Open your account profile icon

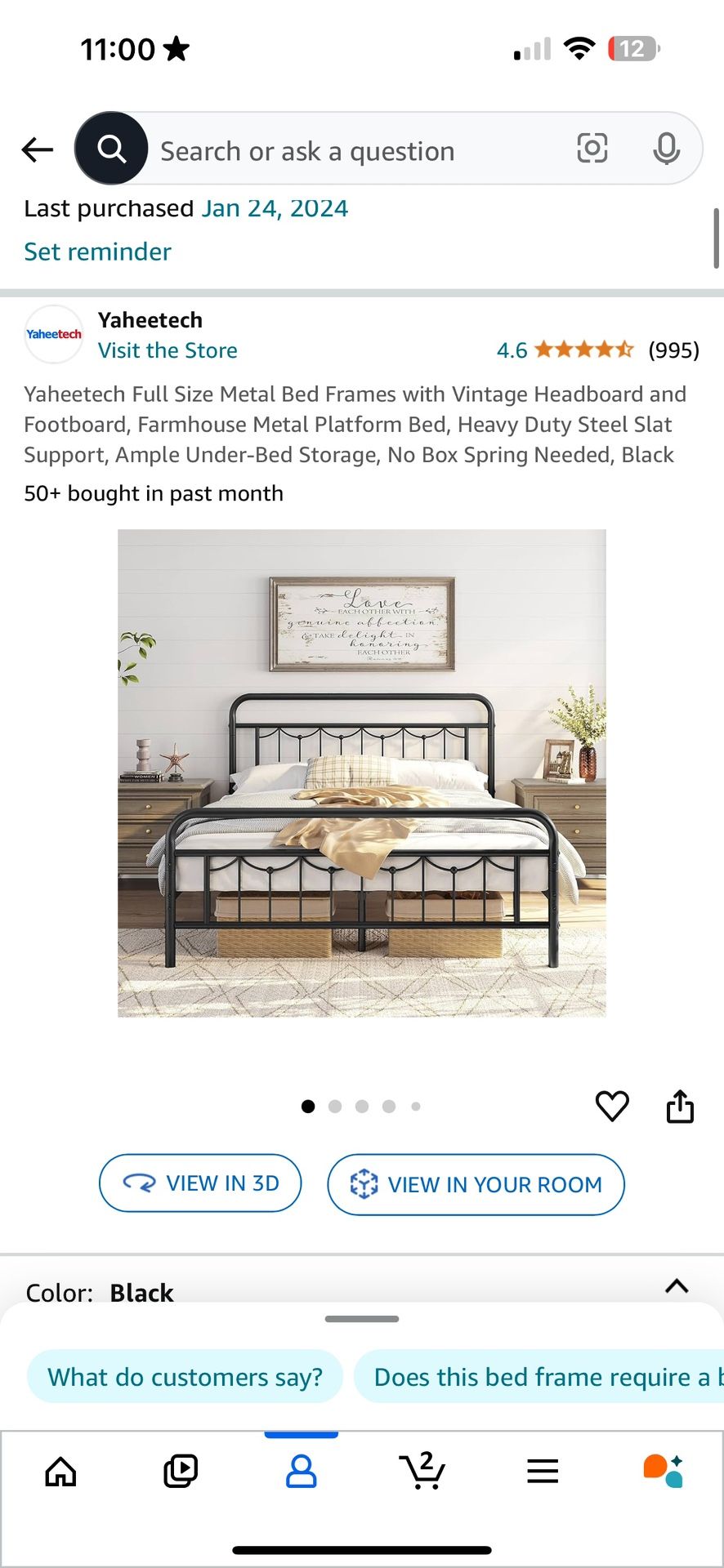pos(301,1470)
